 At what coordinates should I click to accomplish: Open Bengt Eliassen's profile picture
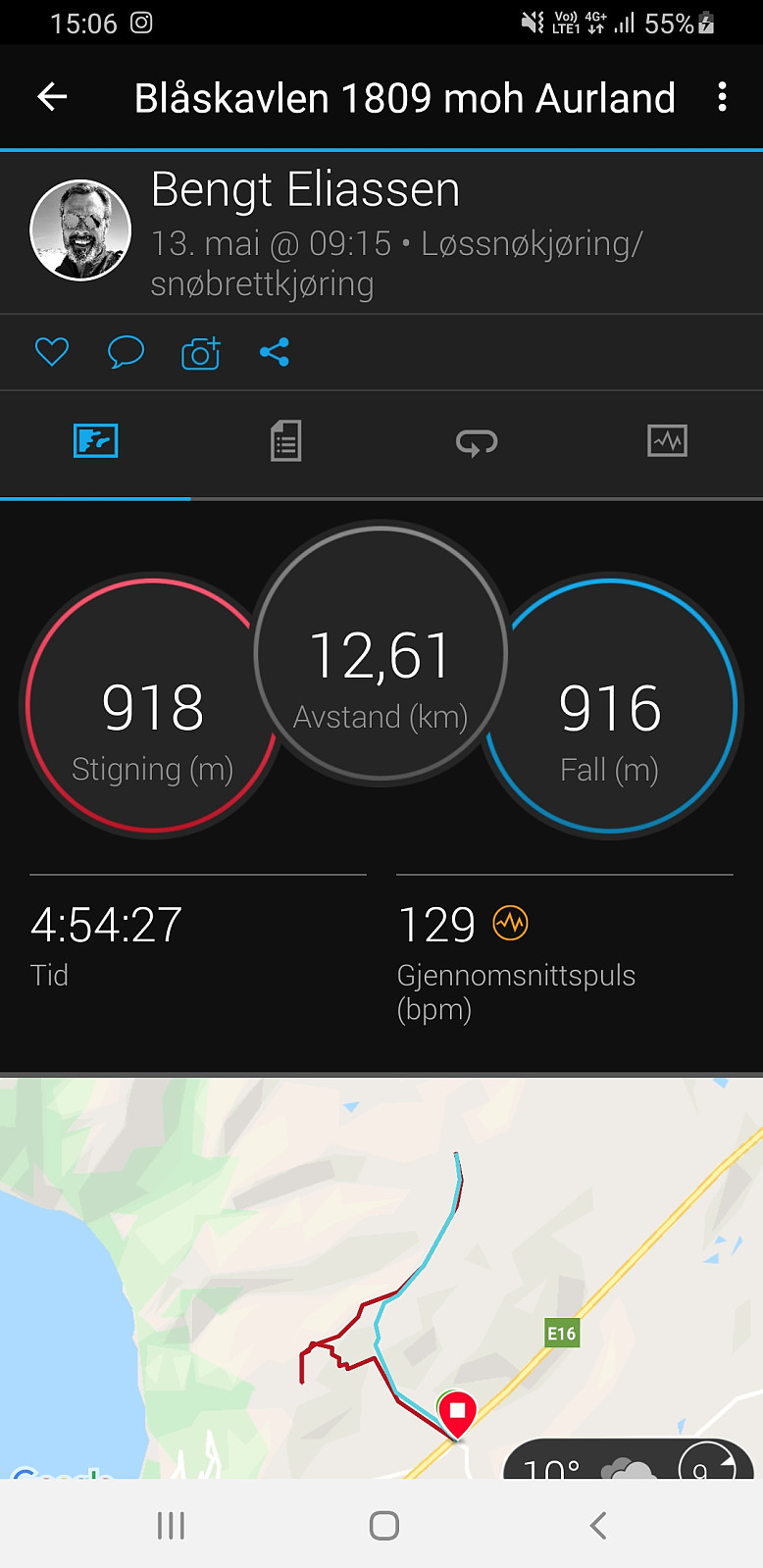(x=80, y=230)
